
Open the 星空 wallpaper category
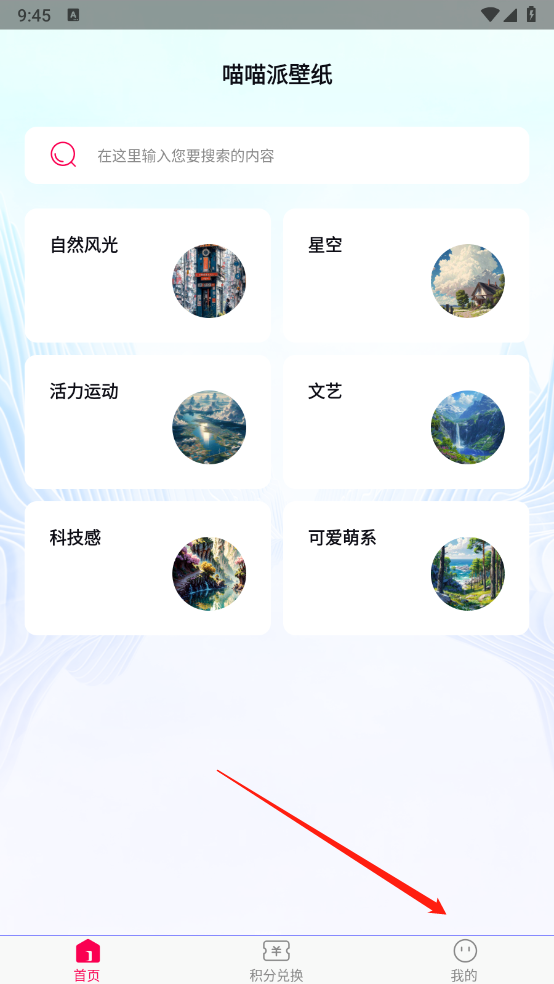(406, 275)
